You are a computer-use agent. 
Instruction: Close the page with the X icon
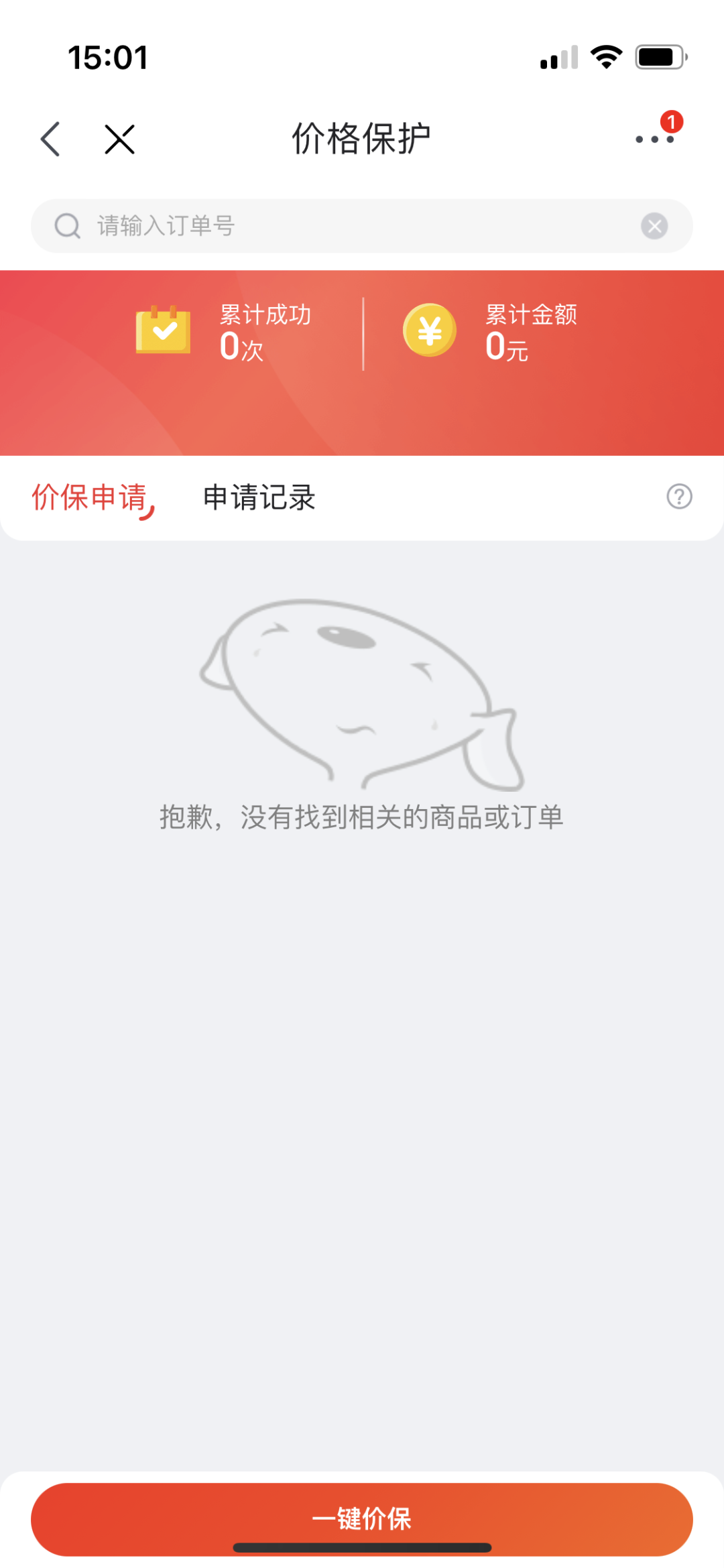(x=119, y=139)
